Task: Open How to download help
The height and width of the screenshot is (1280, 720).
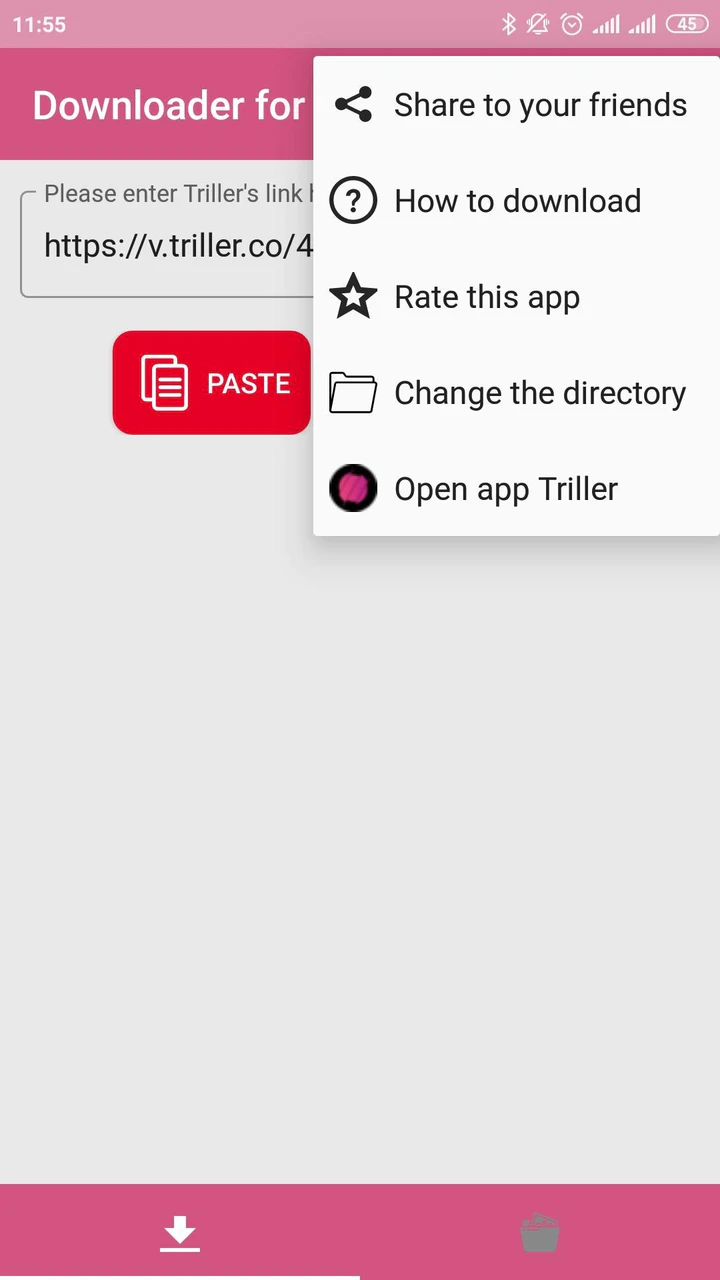Action: (x=516, y=201)
